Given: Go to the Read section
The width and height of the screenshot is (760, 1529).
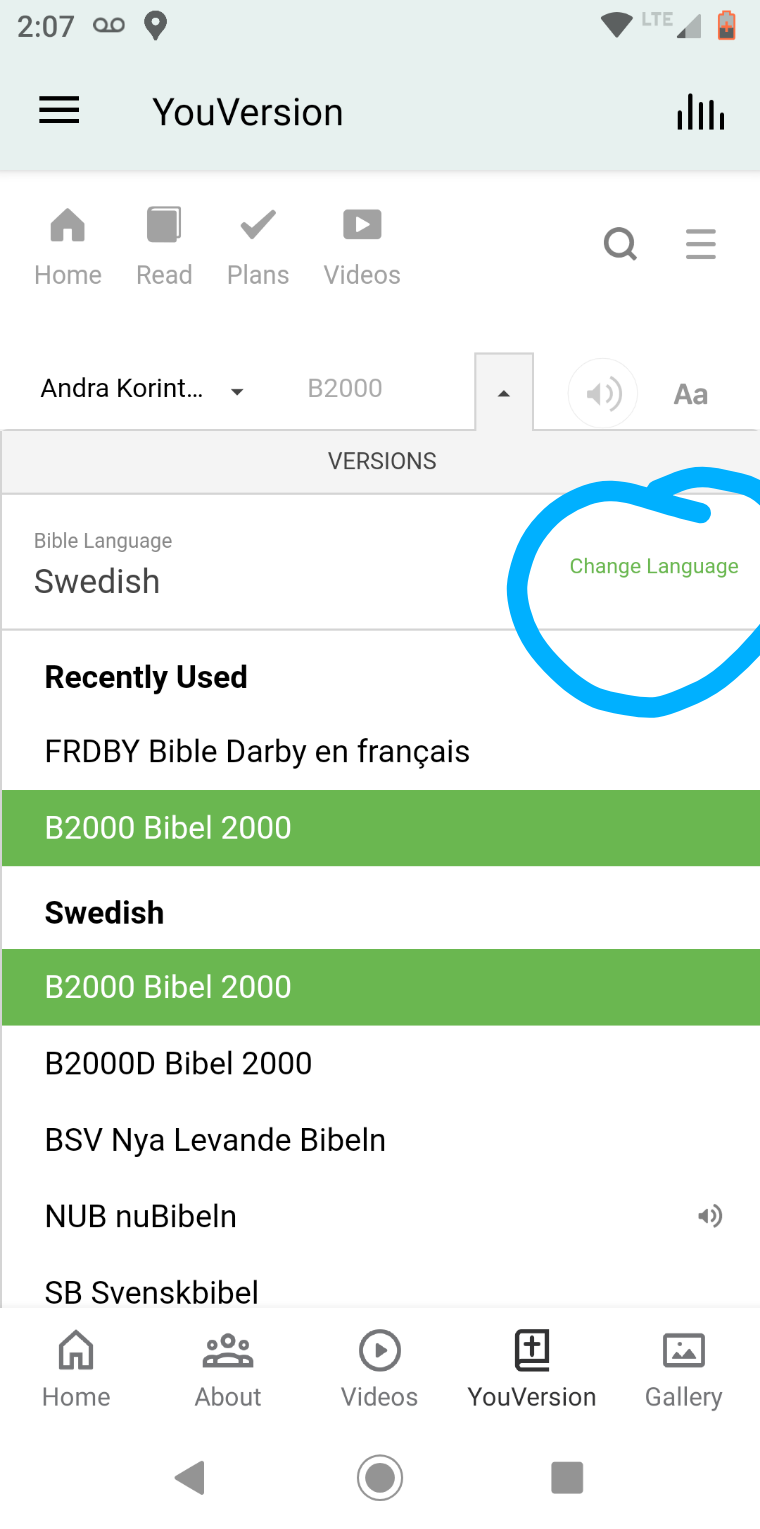Looking at the screenshot, I should point(164,246).
